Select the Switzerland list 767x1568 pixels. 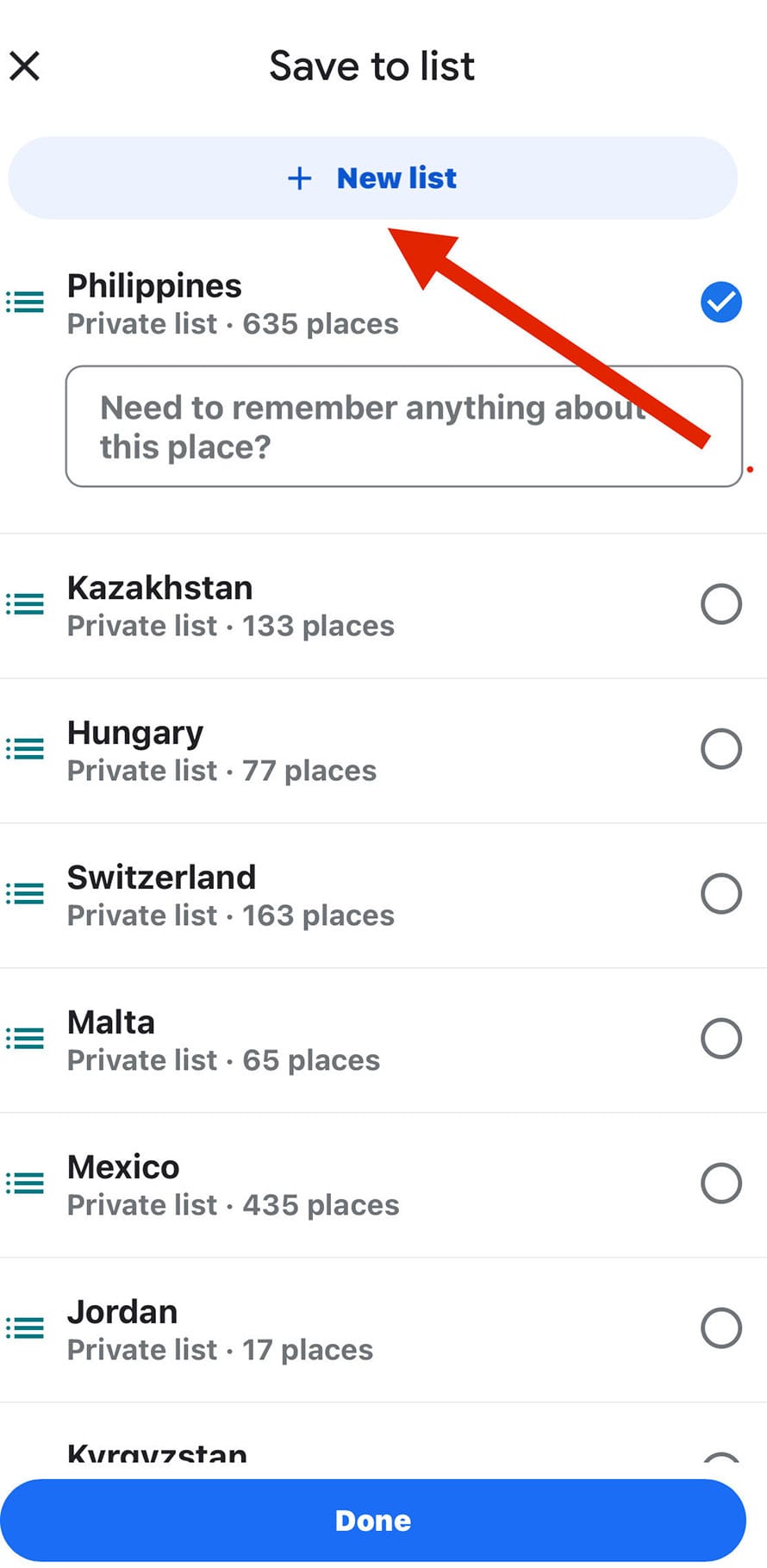click(x=720, y=894)
